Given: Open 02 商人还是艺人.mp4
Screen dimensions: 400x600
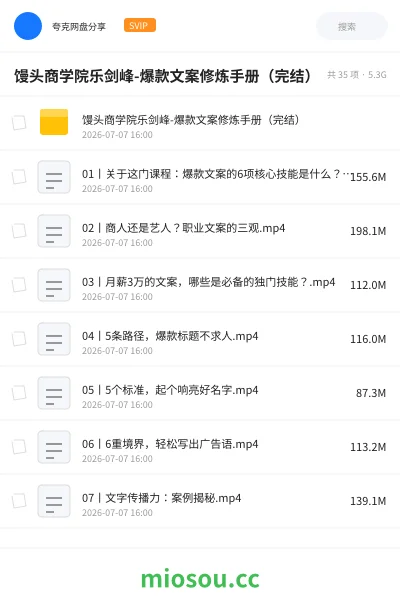Looking at the screenshot, I should [x=200, y=231].
